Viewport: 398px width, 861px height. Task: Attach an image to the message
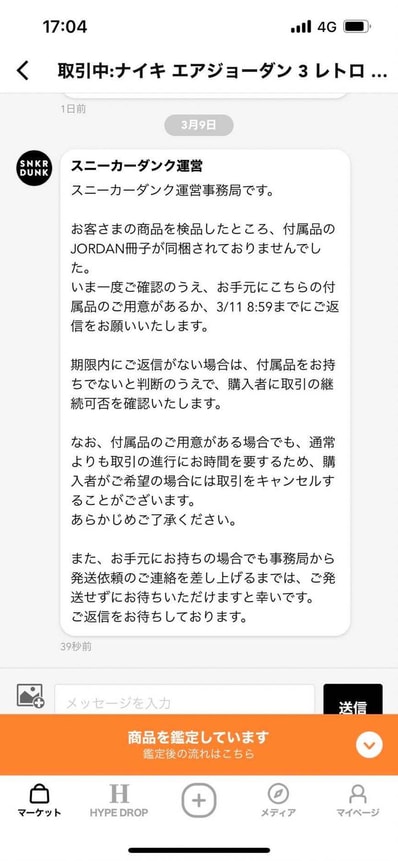click(x=30, y=696)
